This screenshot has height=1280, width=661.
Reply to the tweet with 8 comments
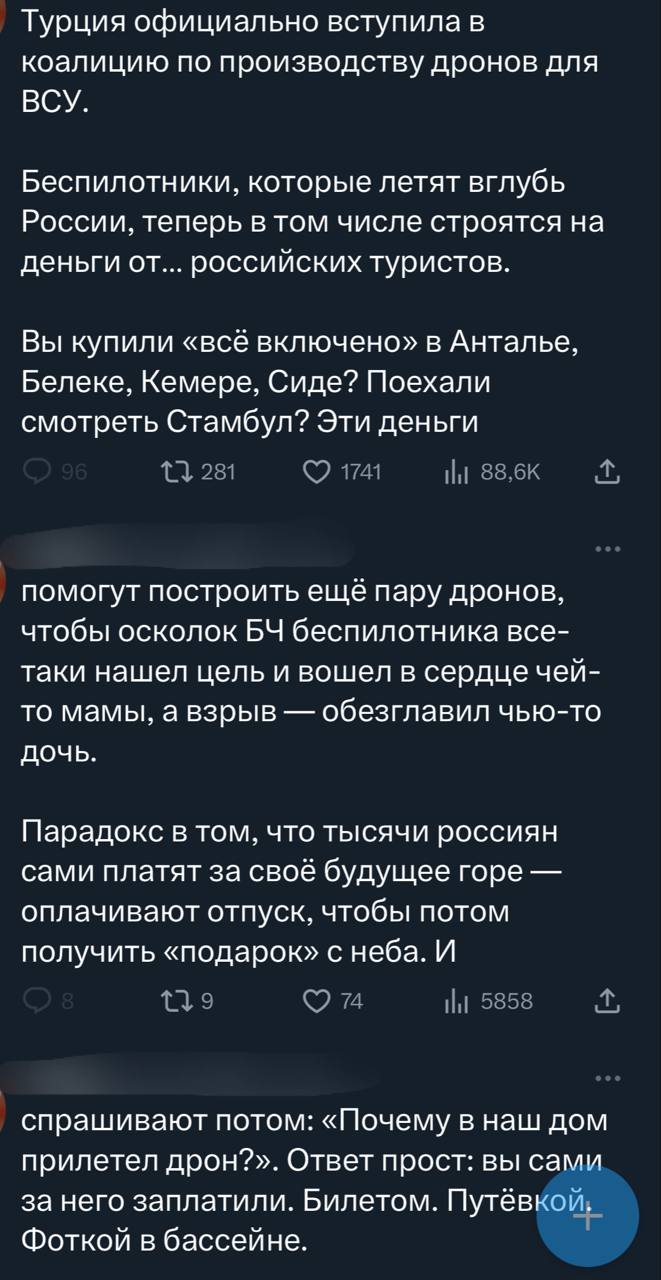tap(36, 1002)
